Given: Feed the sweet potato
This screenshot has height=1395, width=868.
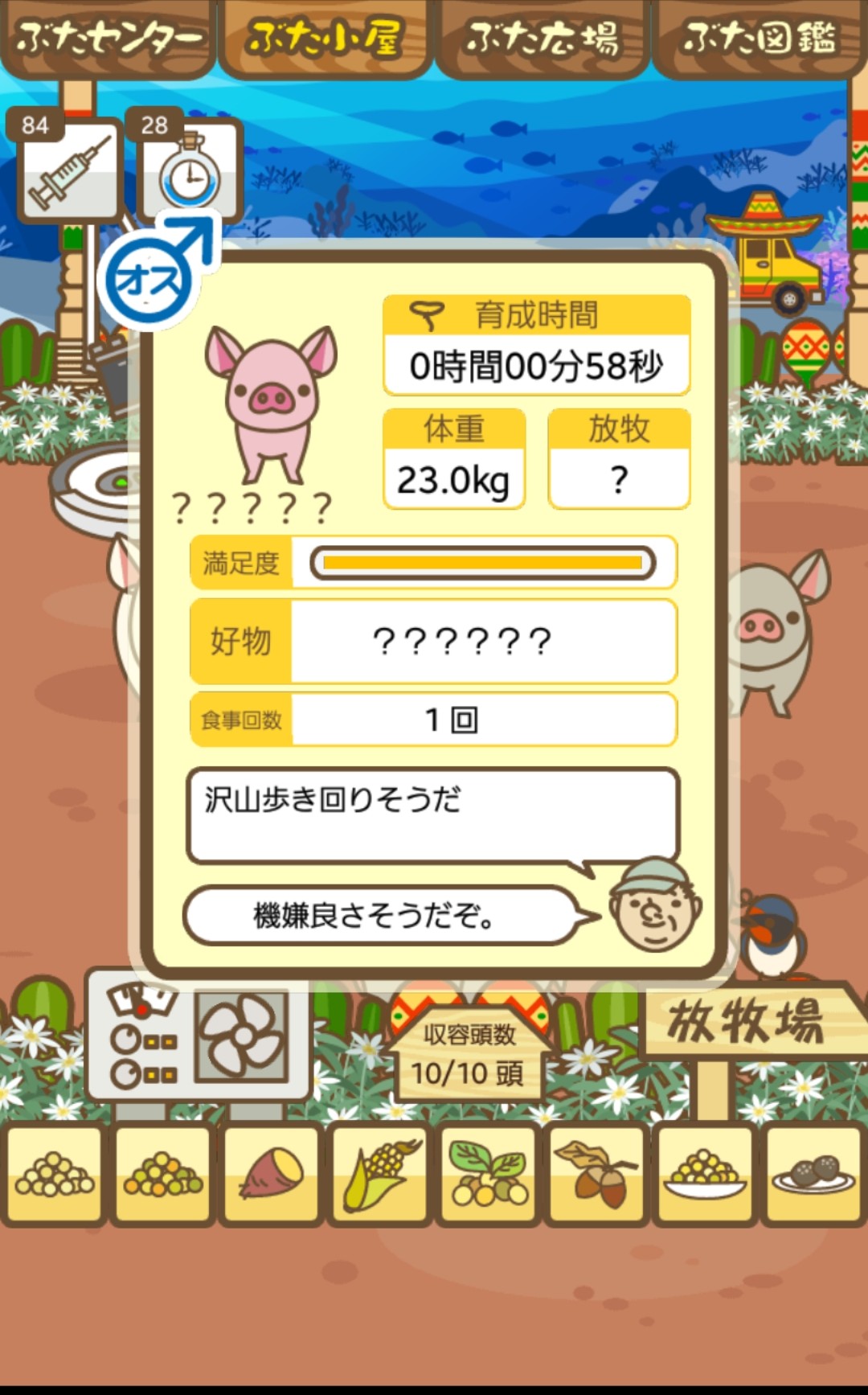Looking at the screenshot, I should [272, 1175].
